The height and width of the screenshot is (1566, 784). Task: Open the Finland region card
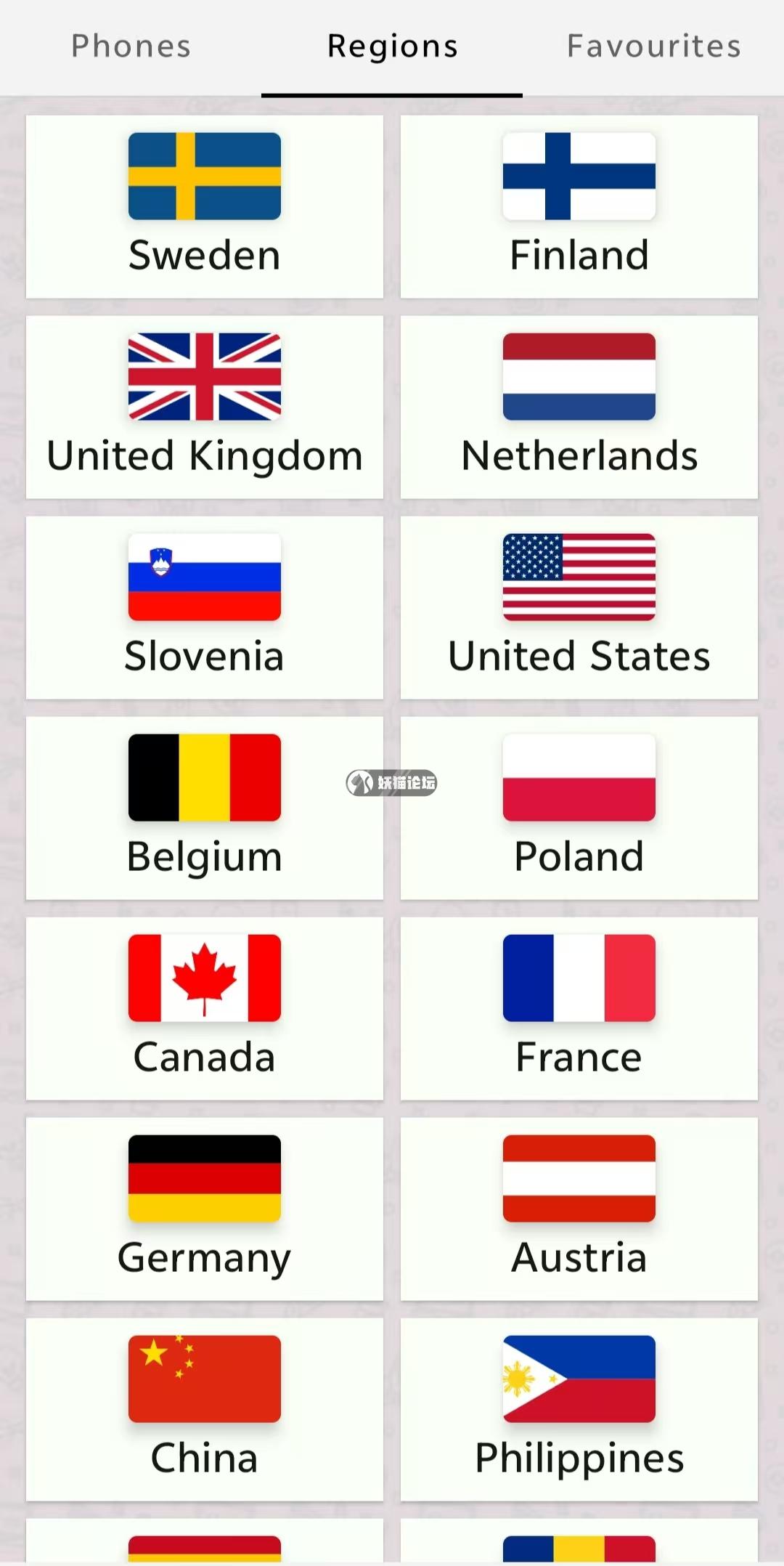[579, 207]
